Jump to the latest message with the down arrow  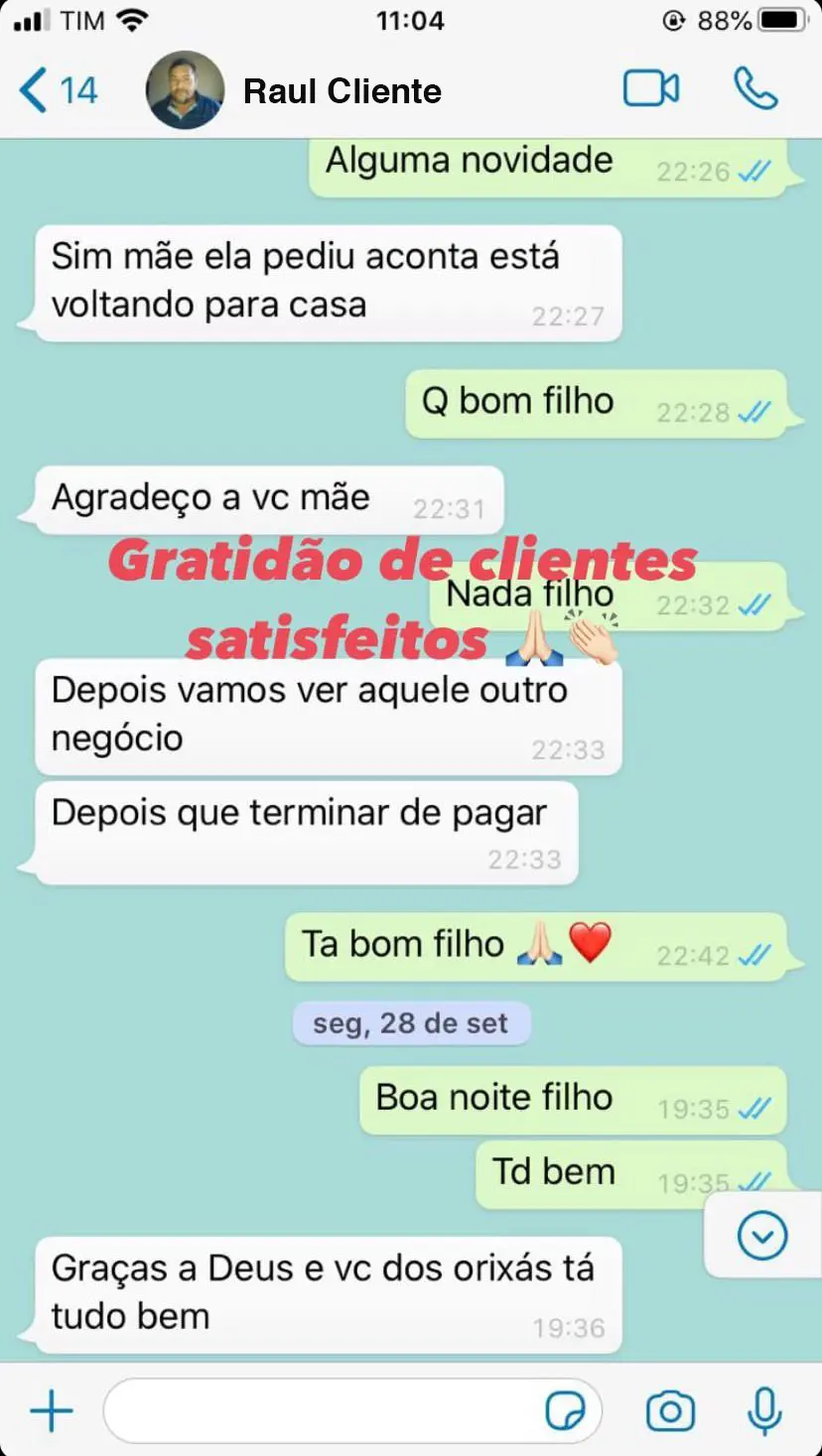tap(762, 1236)
